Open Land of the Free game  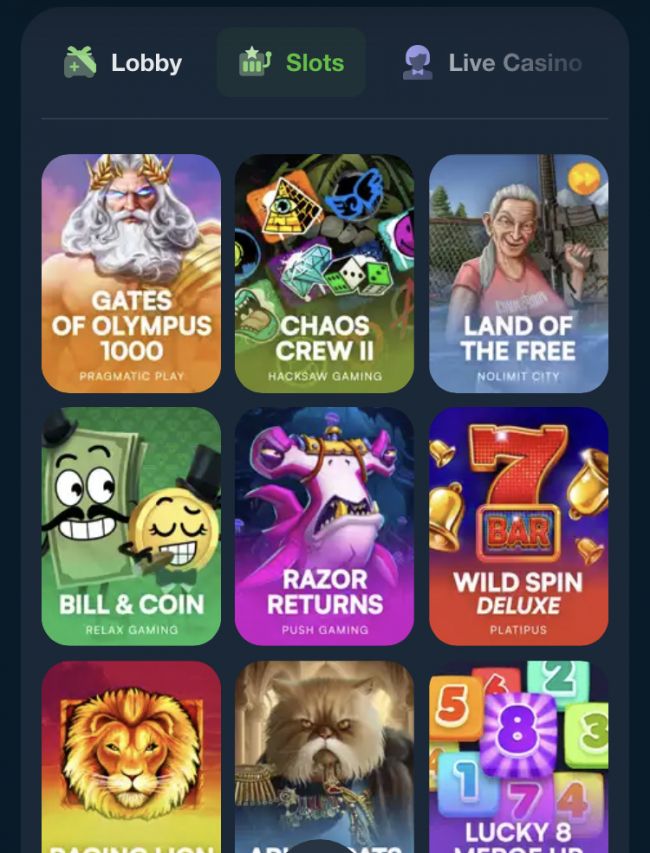pyautogui.click(x=518, y=273)
